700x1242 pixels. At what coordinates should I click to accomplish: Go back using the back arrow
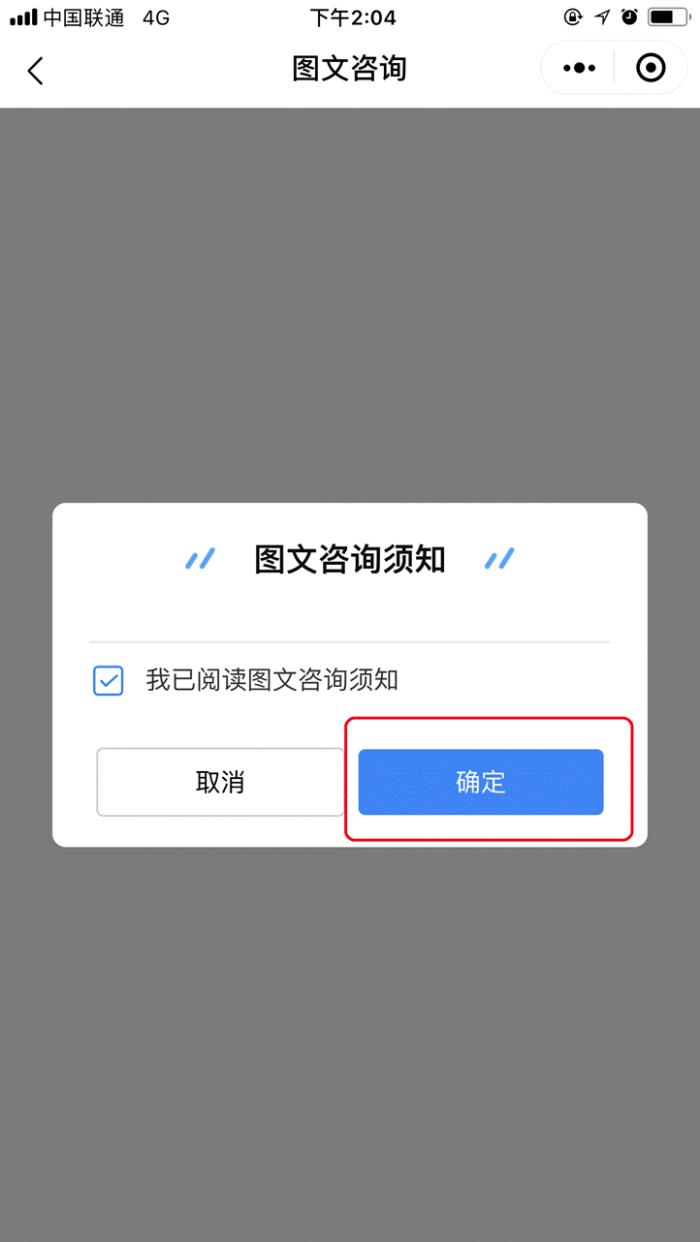pos(36,70)
